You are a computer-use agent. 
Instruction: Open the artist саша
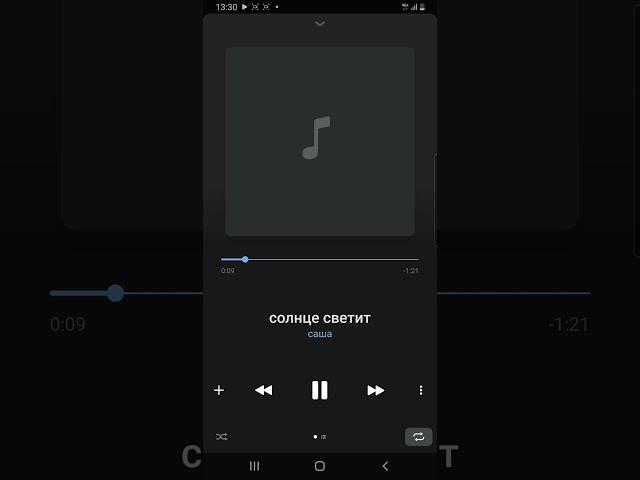(320, 334)
